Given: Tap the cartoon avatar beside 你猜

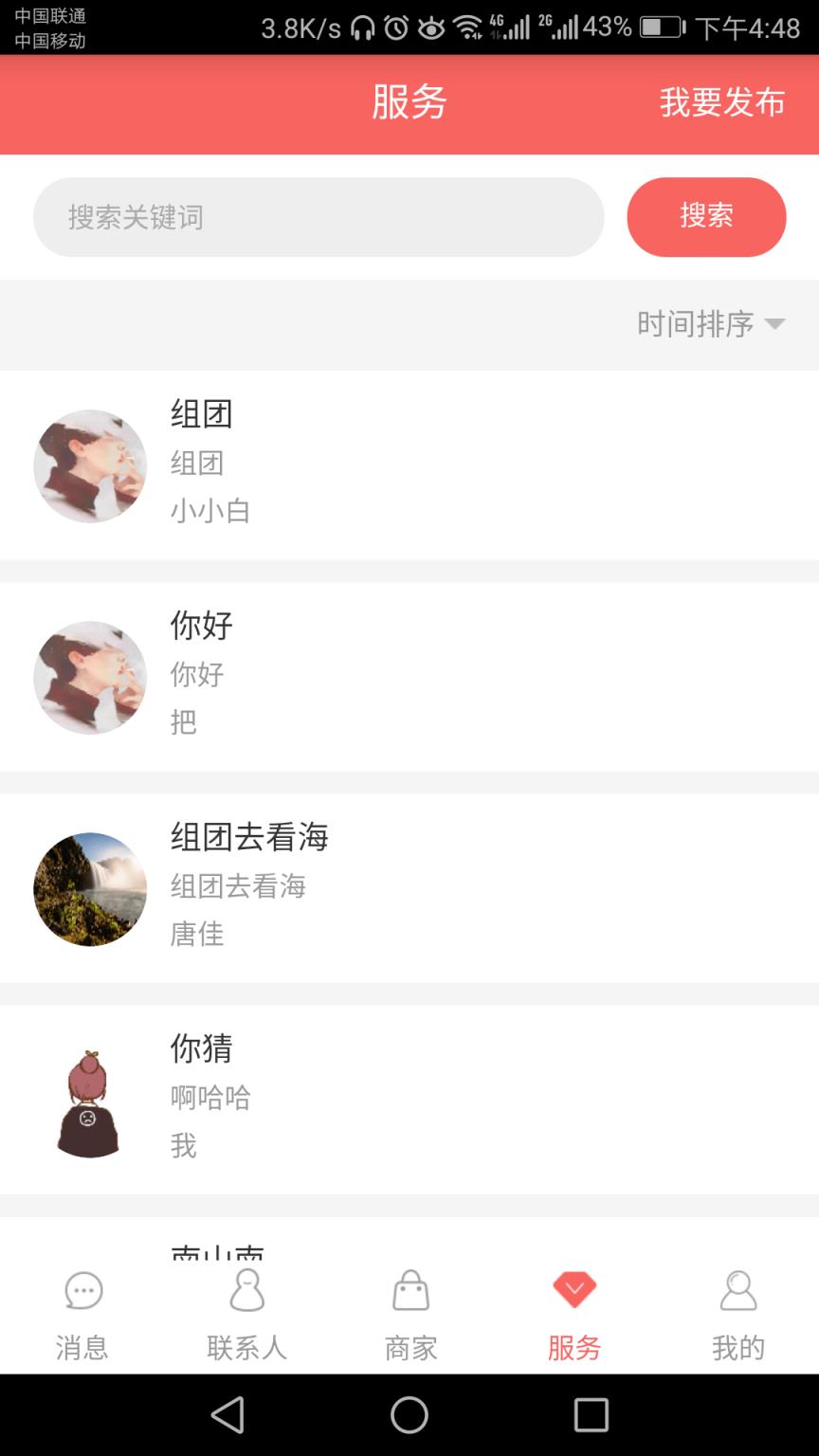Looking at the screenshot, I should pyautogui.click(x=88, y=1100).
